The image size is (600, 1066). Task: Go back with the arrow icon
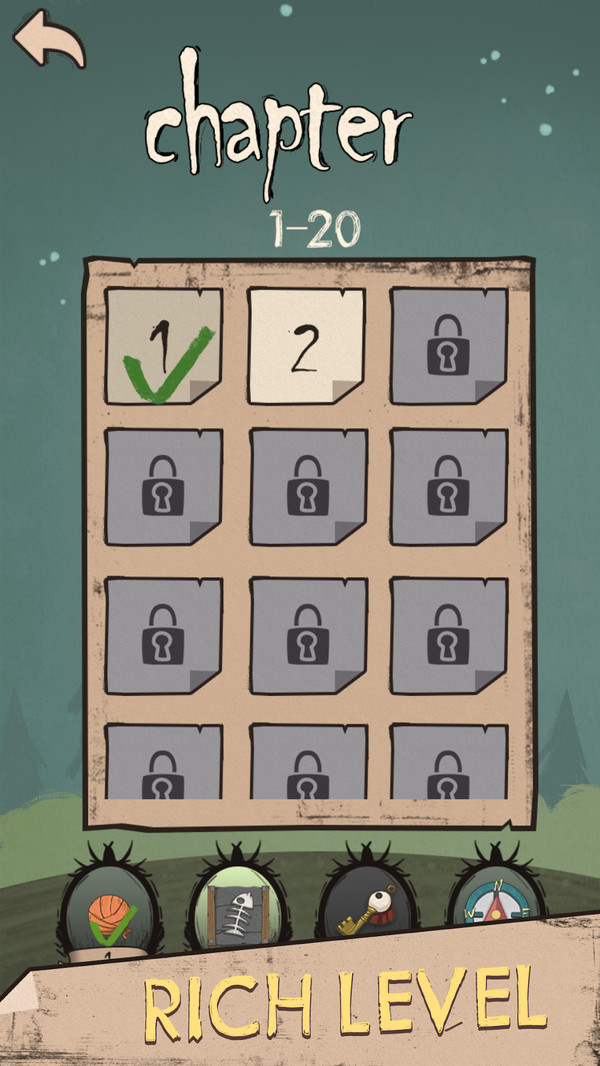pos(50,39)
